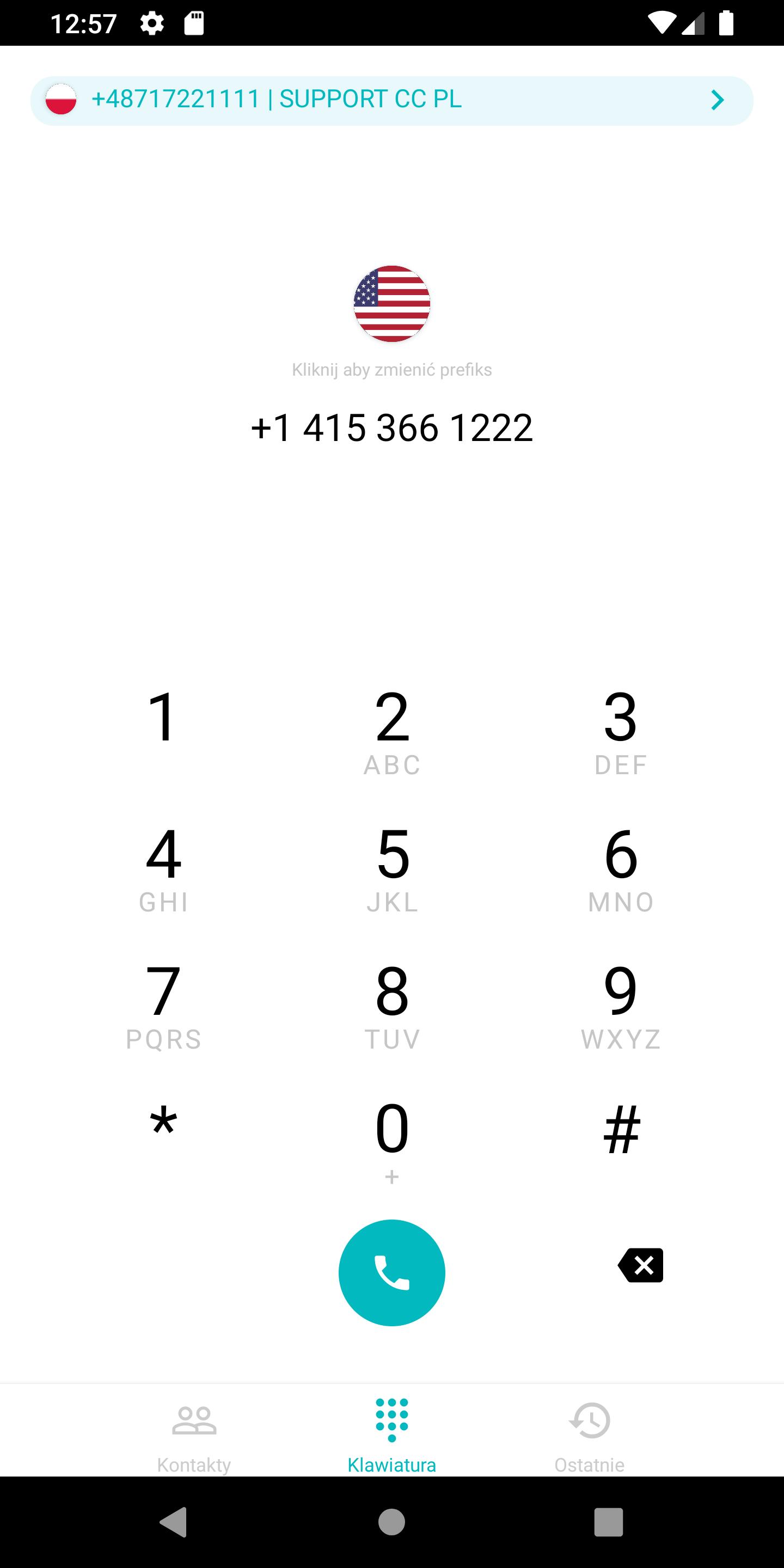This screenshot has width=784, height=1568.
Task: Enter digit 8 (TUV)
Action: click(391, 1004)
